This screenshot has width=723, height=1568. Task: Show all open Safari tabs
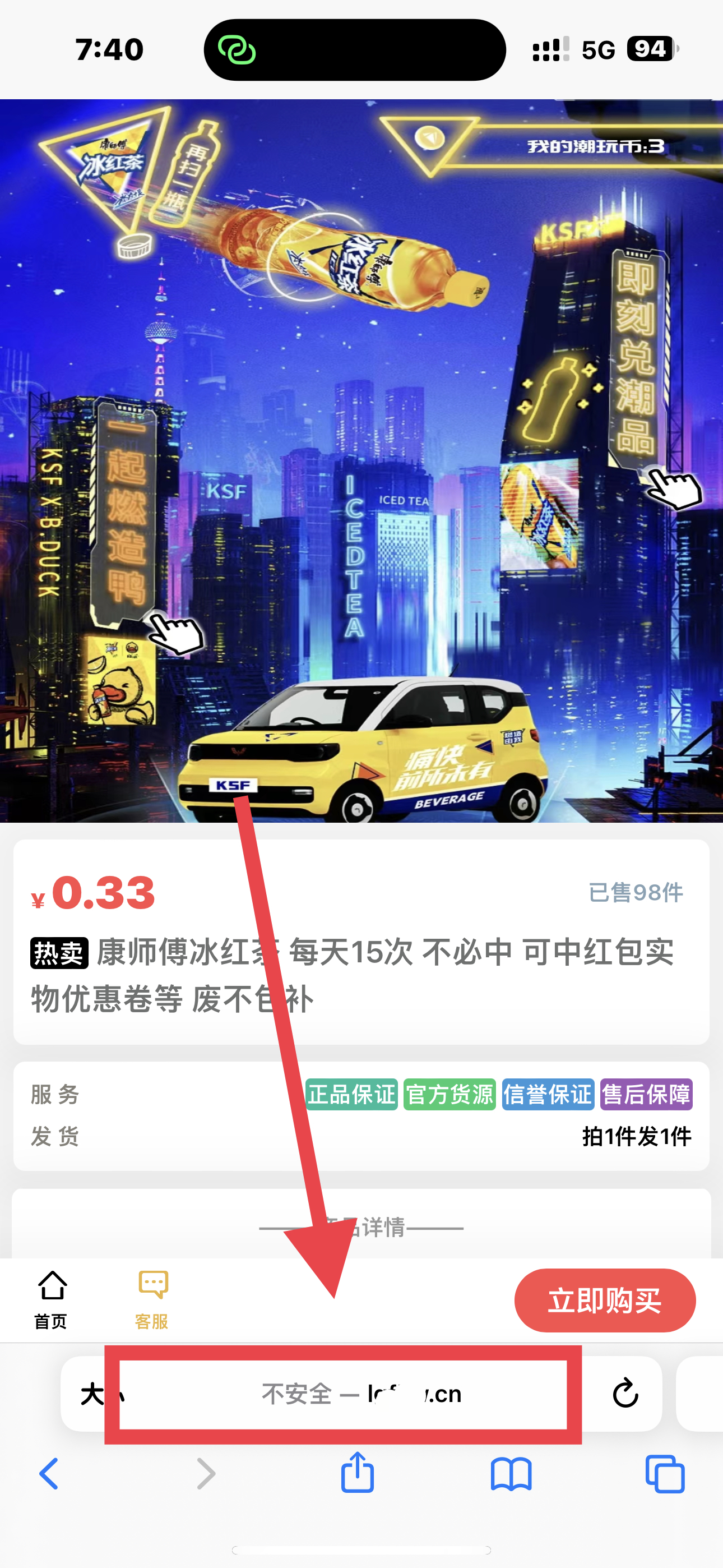point(665,1474)
